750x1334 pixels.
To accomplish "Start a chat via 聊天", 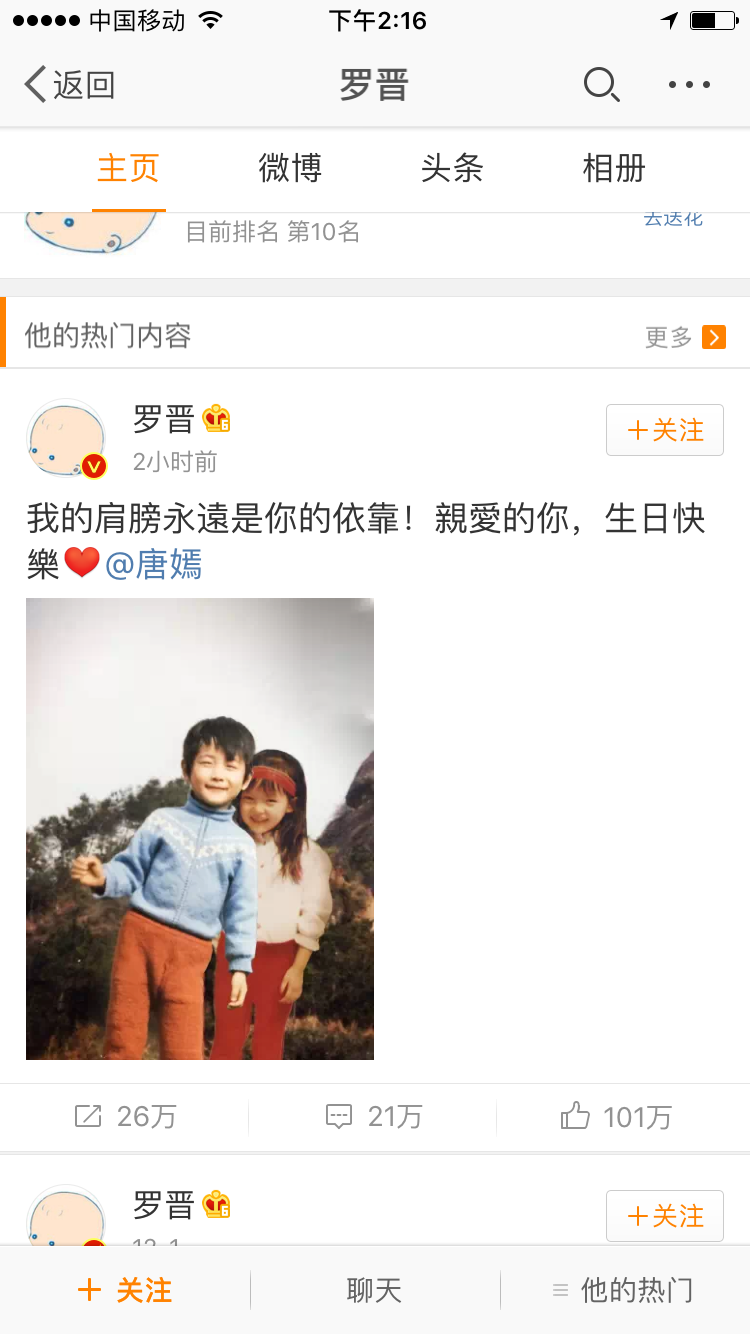I will point(374,1290).
